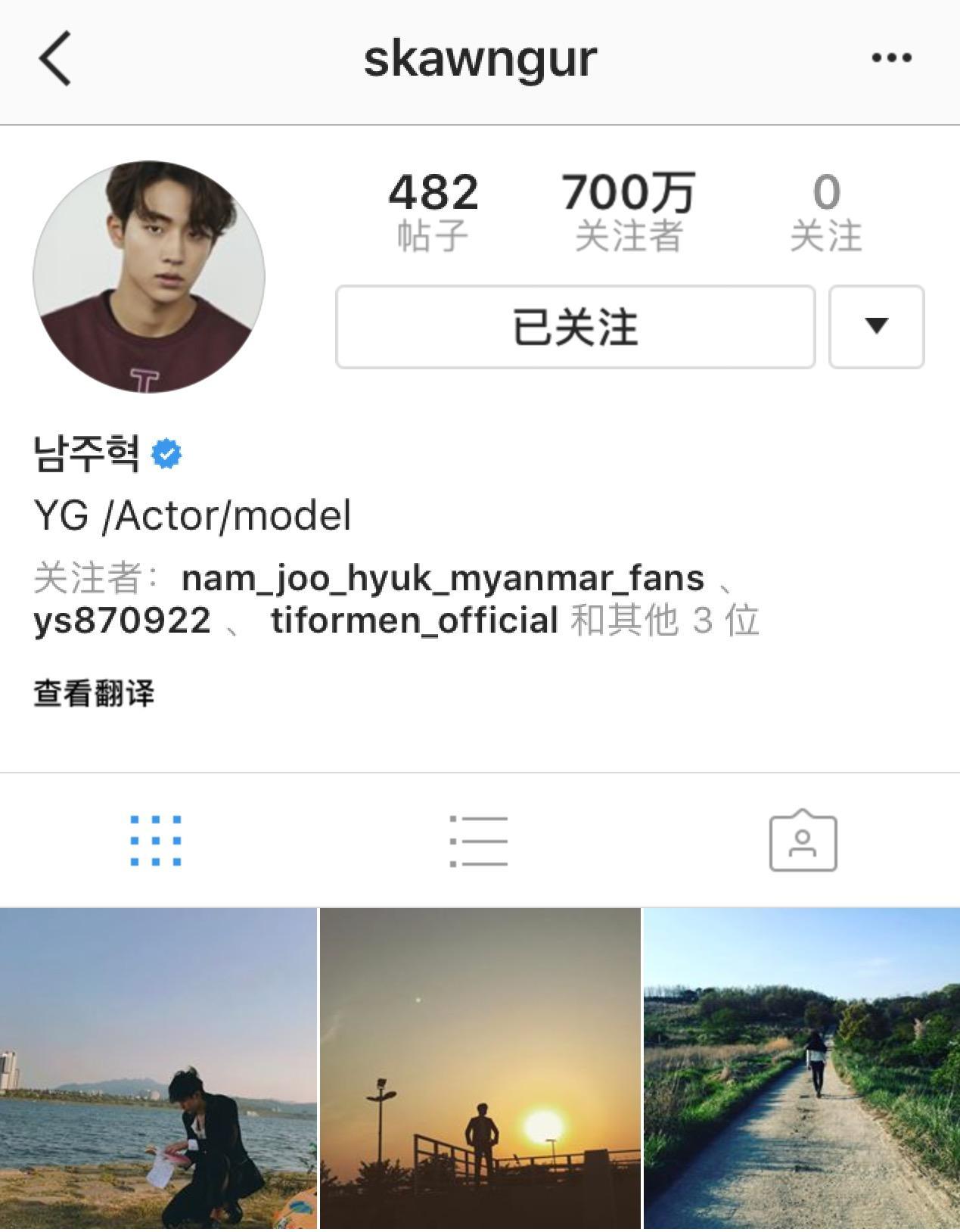Open the lakeside crouching man post
This screenshot has height=1232, width=960.
click(x=158, y=1069)
